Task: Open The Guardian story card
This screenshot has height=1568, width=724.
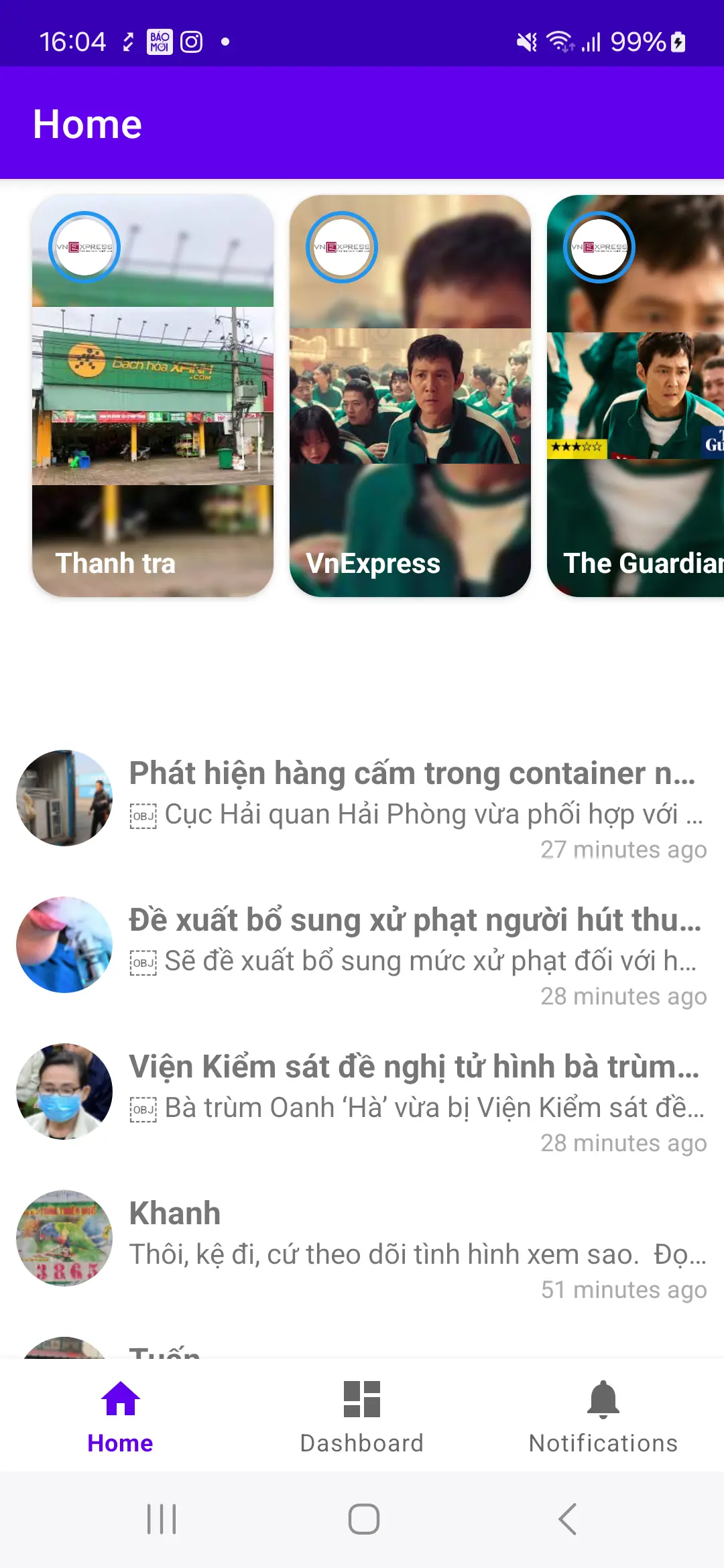Action: [x=636, y=396]
